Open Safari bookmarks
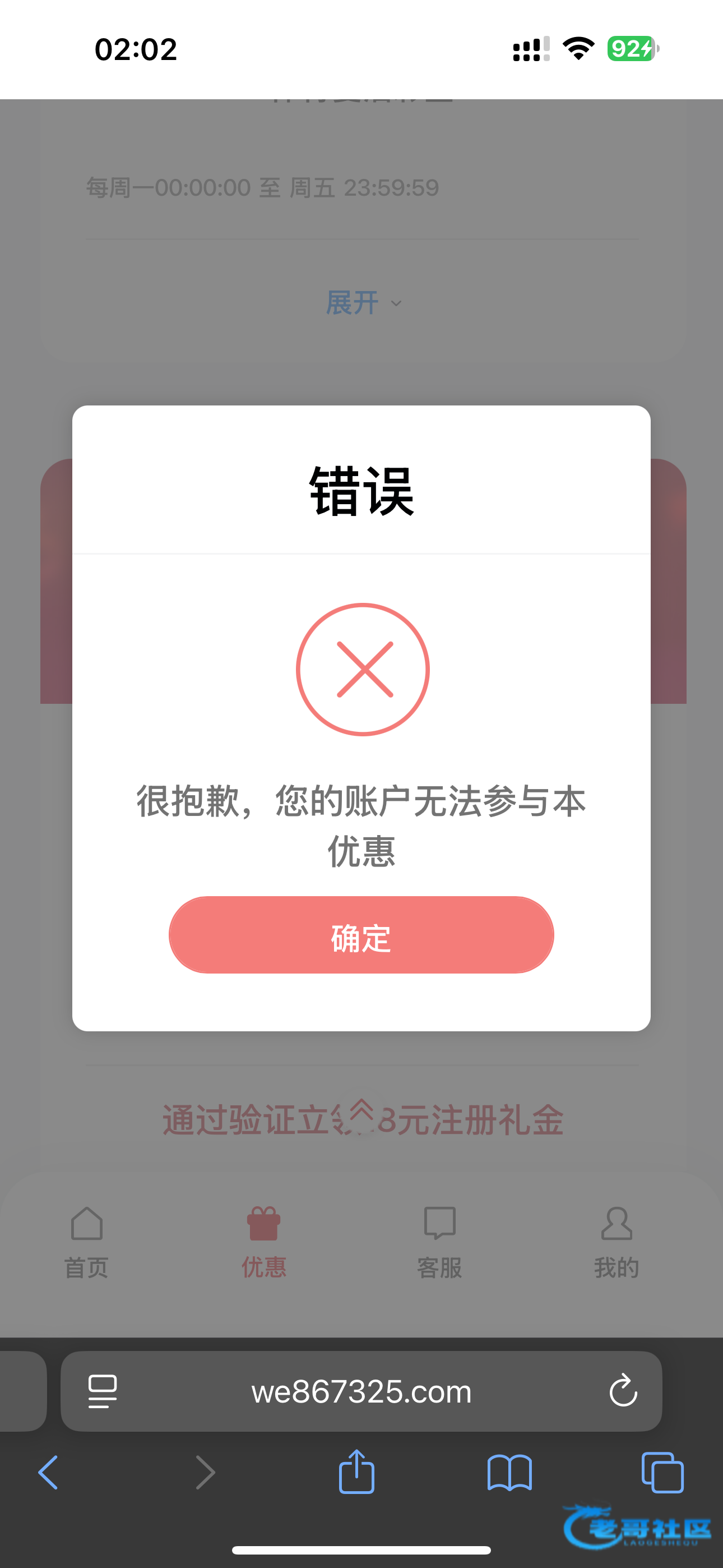Viewport: 723px width, 1568px height. coord(509,1473)
